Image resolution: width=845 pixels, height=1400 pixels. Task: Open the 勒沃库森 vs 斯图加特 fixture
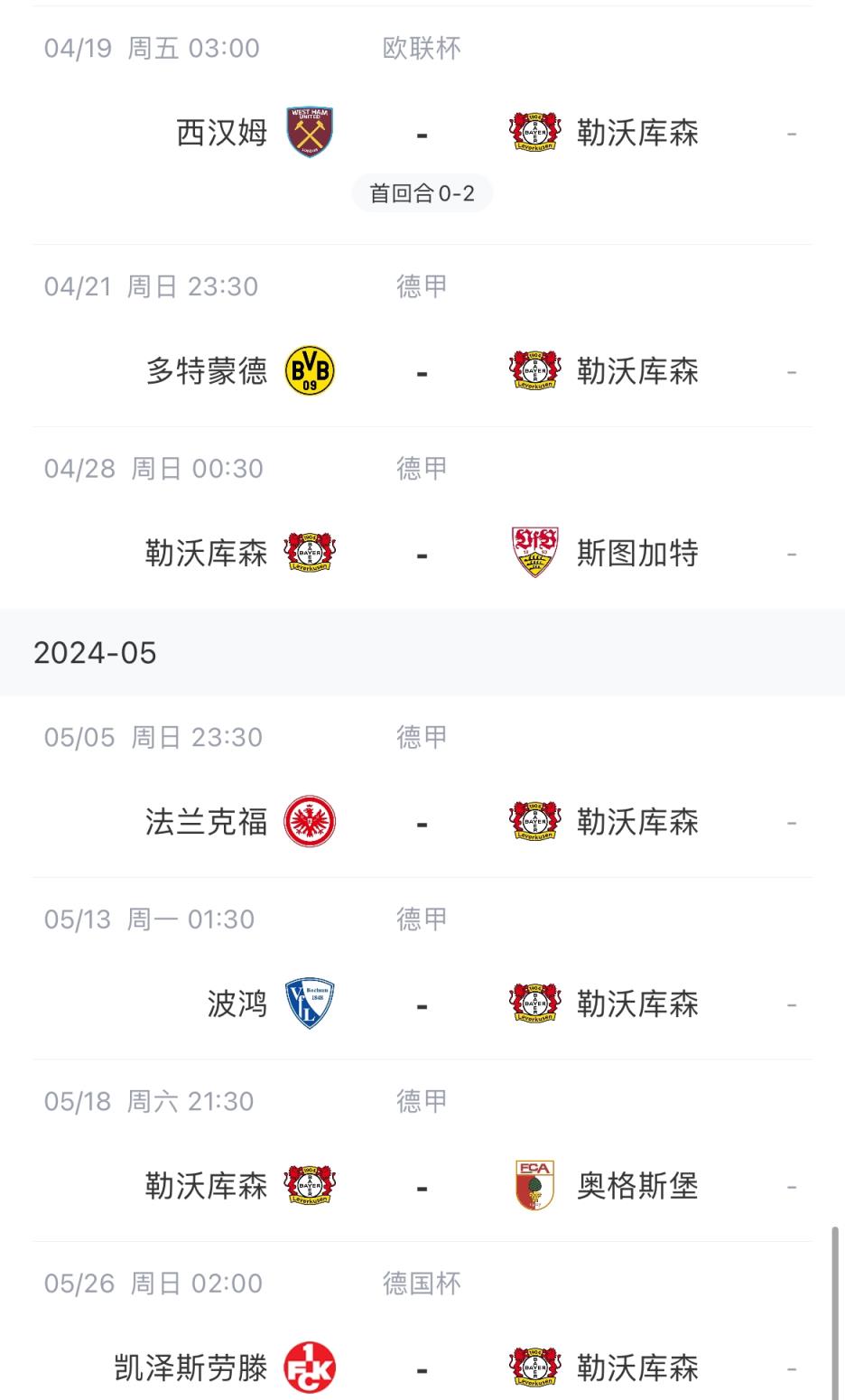pos(422,553)
